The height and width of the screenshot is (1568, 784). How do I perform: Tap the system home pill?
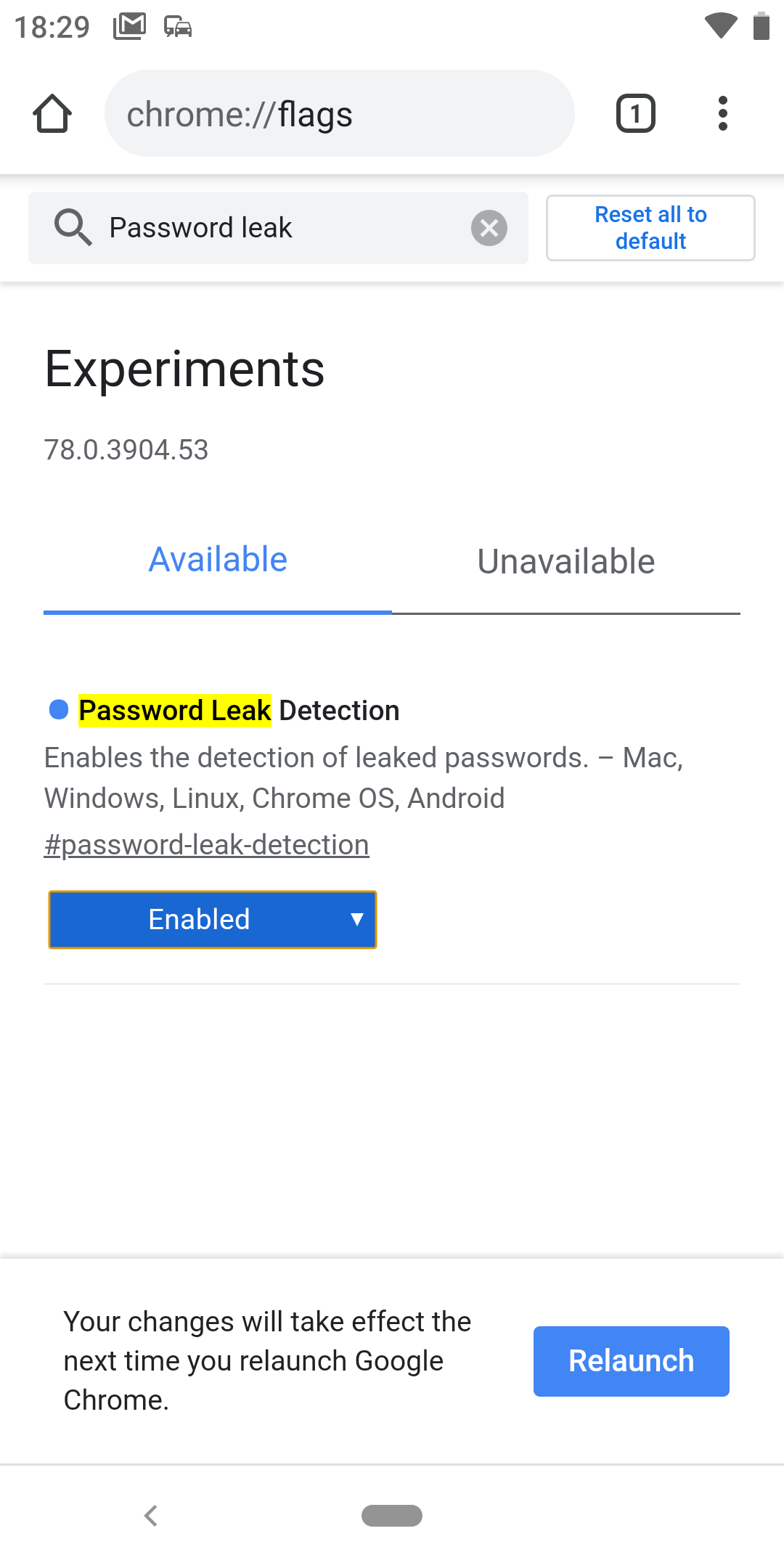[x=392, y=1516]
